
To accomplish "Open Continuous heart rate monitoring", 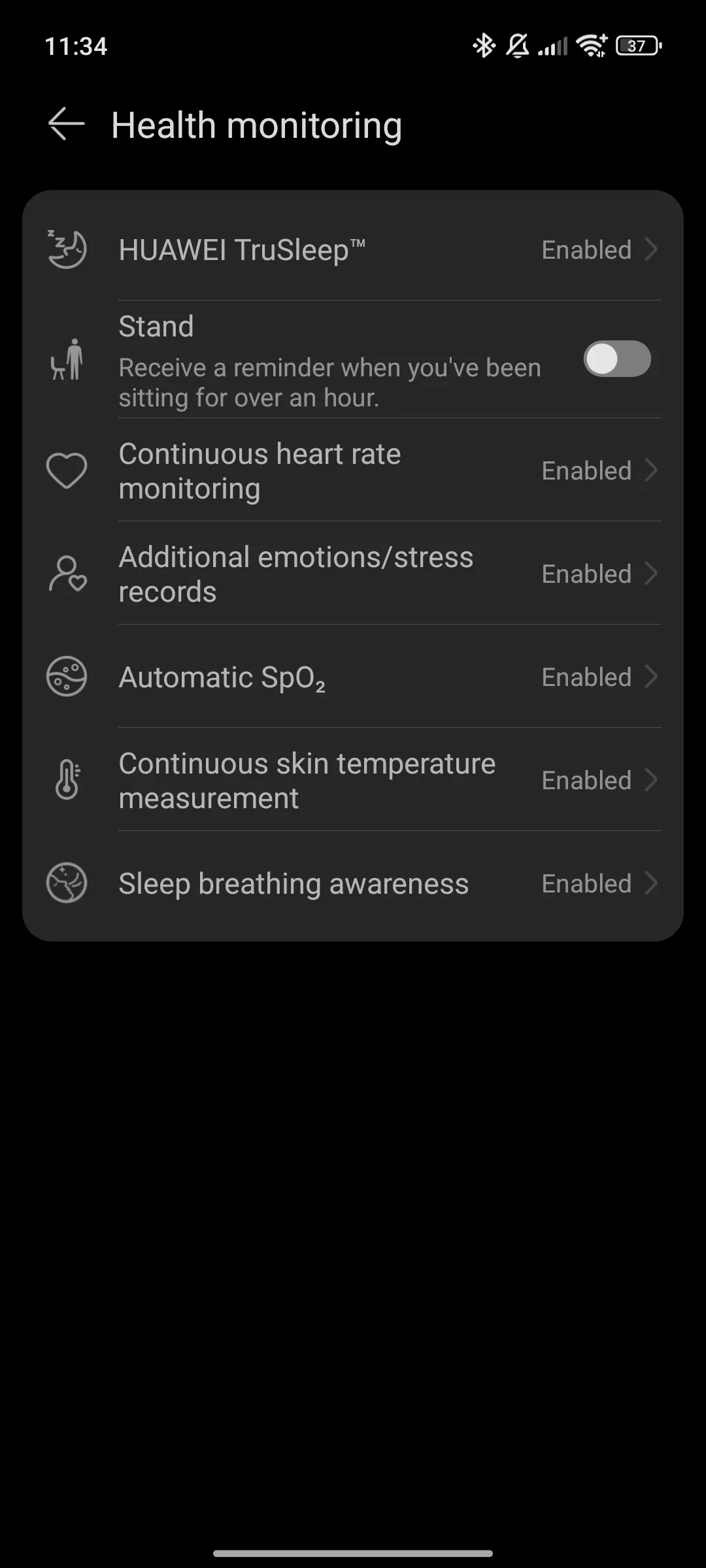I will 353,470.
